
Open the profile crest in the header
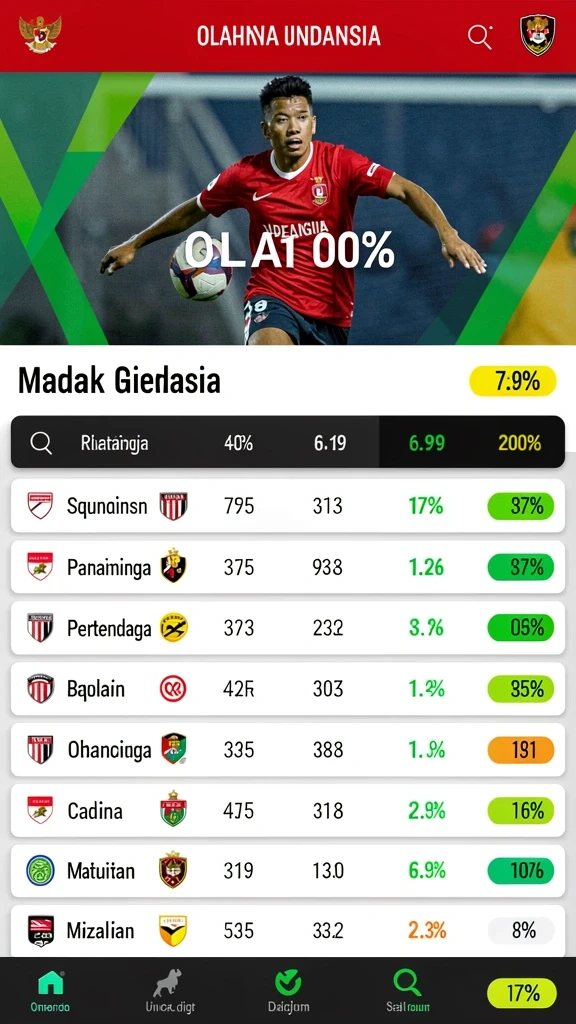pyautogui.click(x=537, y=35)
